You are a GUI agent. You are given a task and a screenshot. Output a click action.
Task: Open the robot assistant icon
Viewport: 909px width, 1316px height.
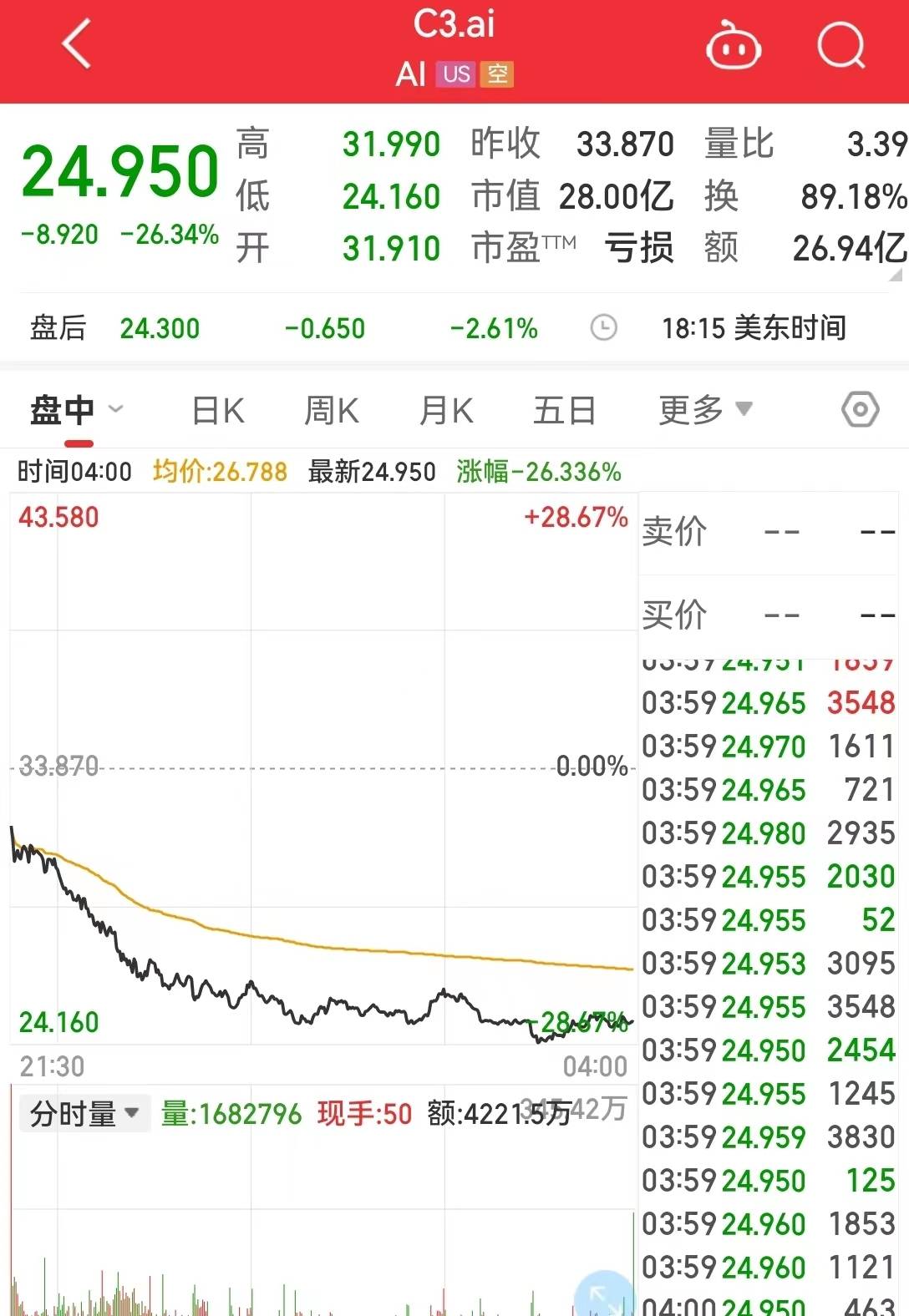coord(734,45)
